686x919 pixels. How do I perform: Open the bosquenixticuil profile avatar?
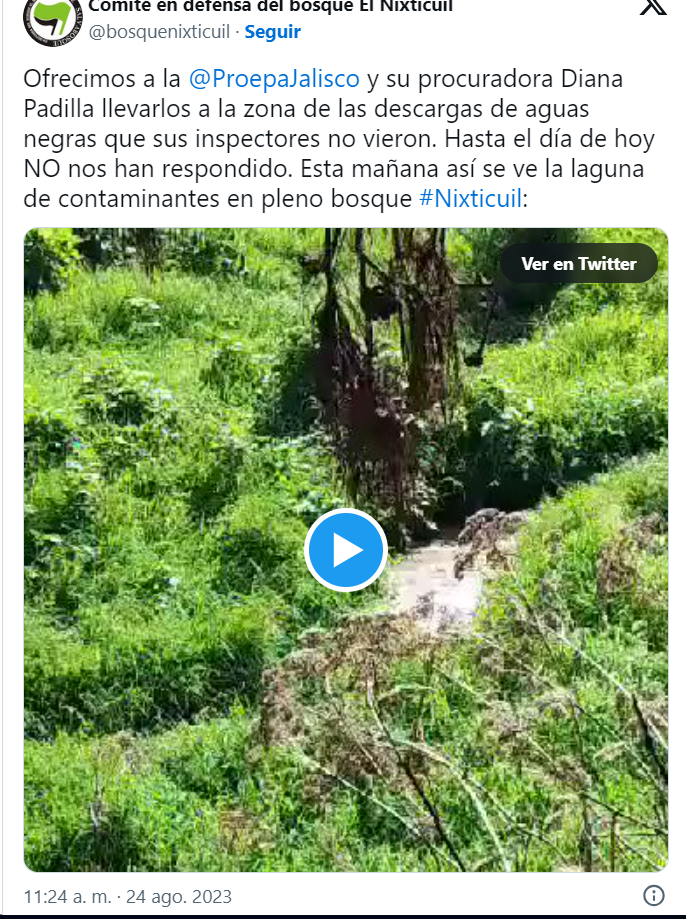click(52, 20)
